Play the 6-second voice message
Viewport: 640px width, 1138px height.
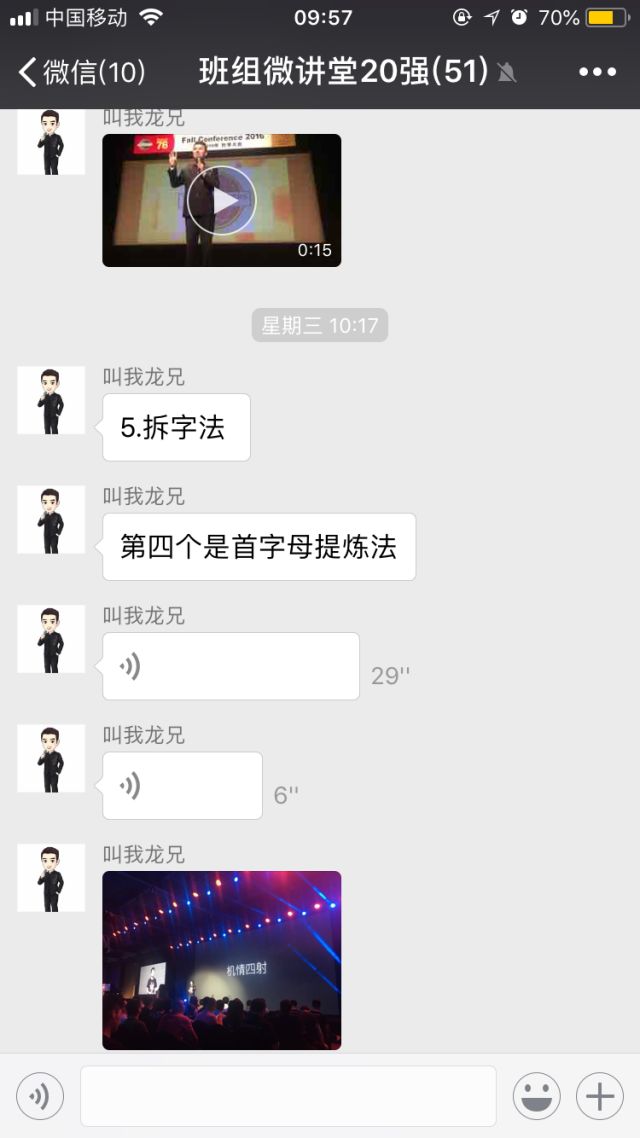(182, 786)
